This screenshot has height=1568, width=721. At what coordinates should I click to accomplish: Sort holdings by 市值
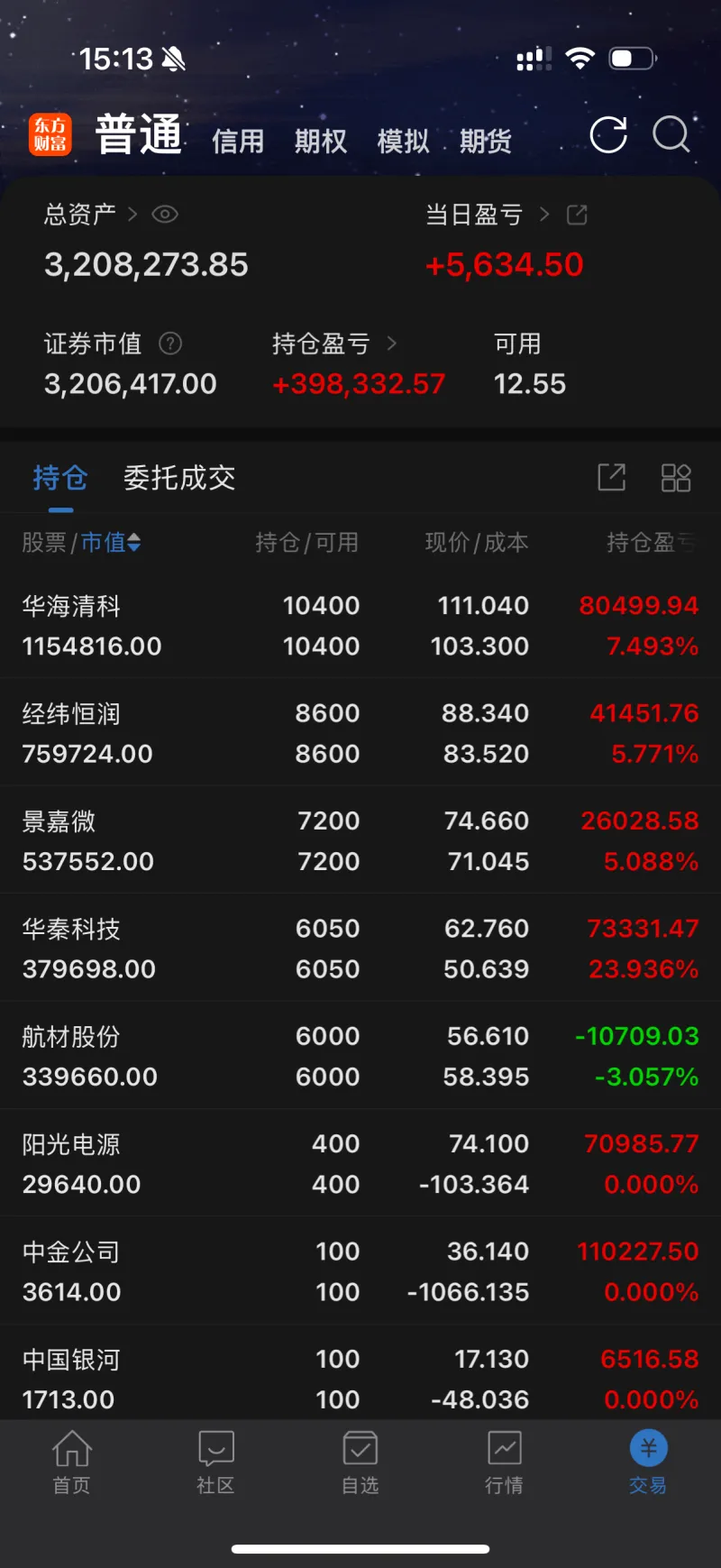tap(111, 542)
